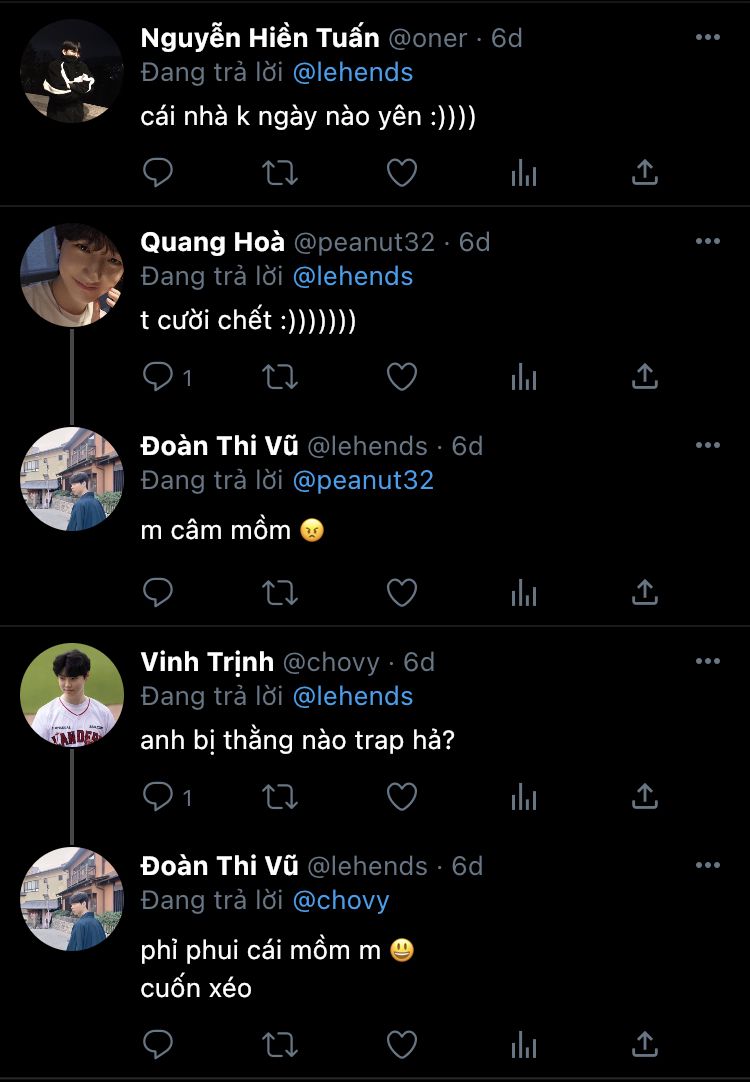
Task: Like Vinh Trịnh's "trap hả" tweet
Action: [x=401, y=797]
